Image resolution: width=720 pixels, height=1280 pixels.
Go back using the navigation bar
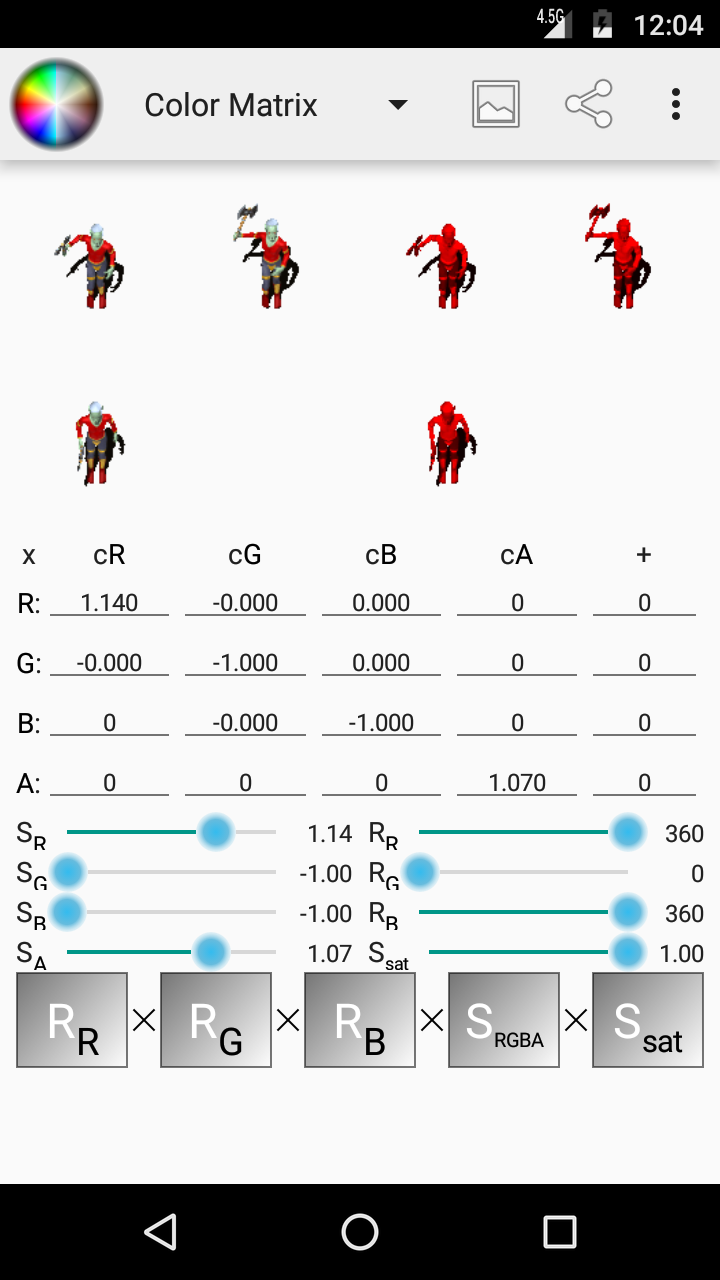click(160, 1232)
